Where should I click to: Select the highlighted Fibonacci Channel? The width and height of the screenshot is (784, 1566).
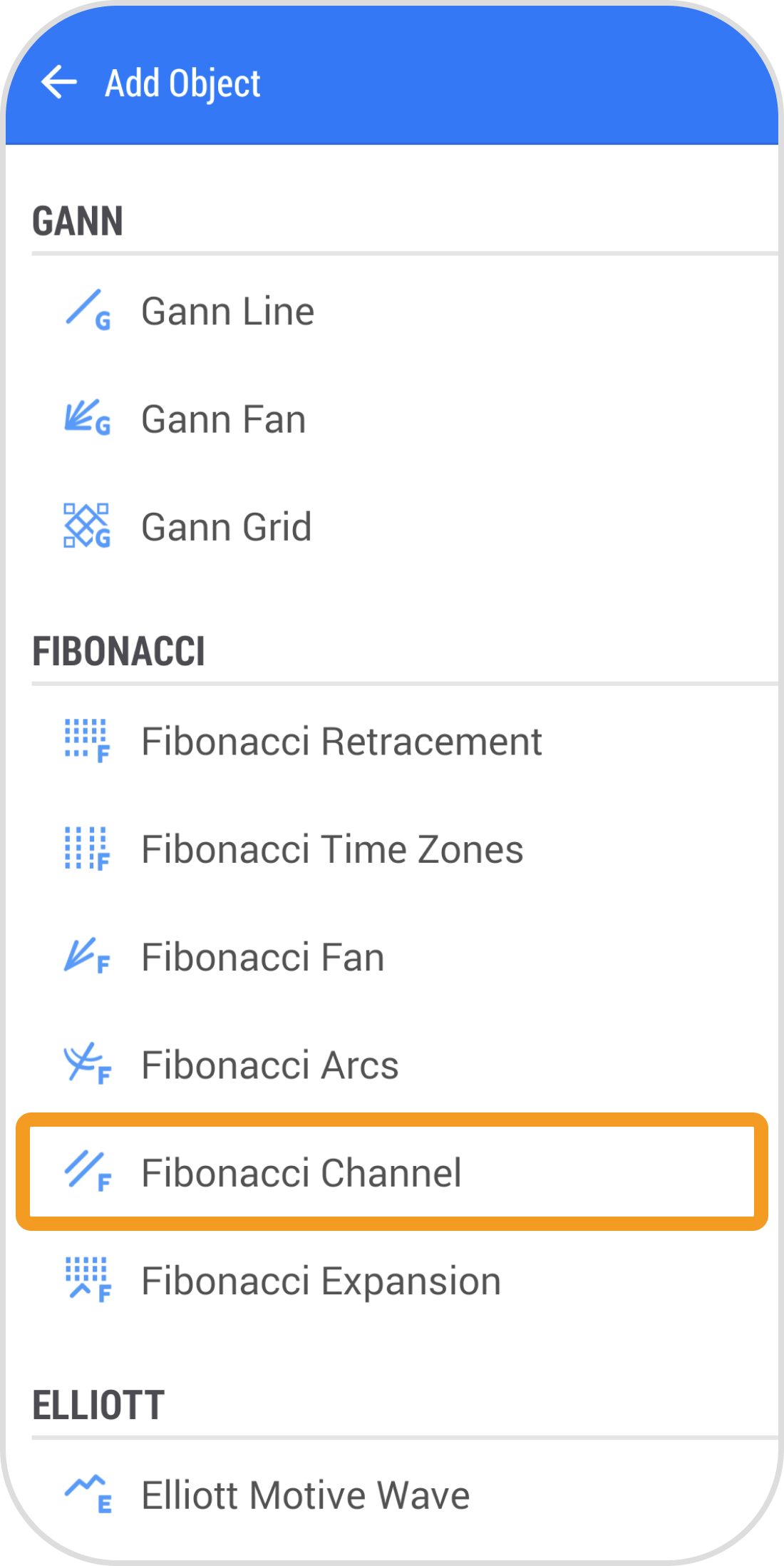point(301,1173)
